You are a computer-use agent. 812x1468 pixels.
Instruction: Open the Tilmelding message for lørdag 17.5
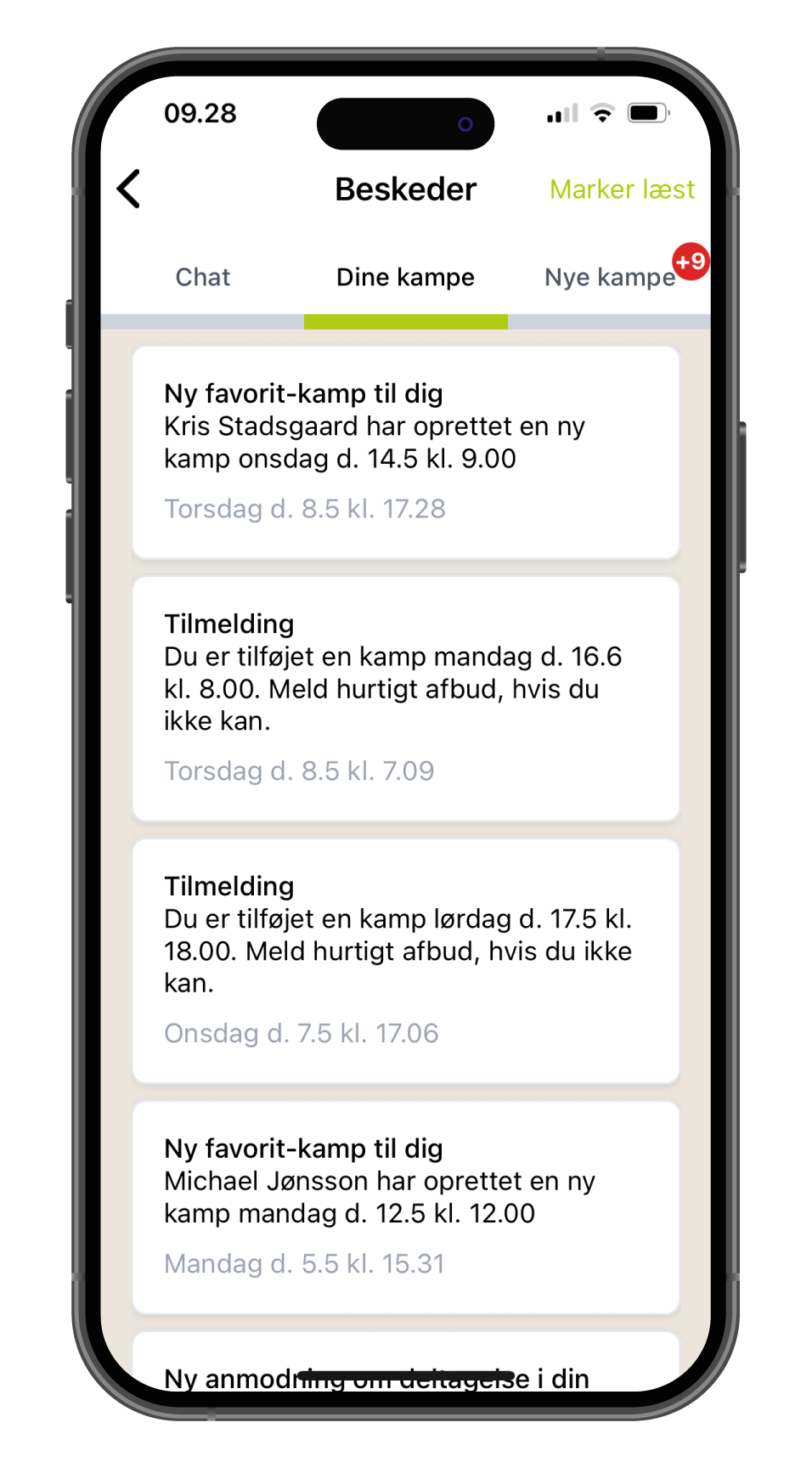[405, 960]
